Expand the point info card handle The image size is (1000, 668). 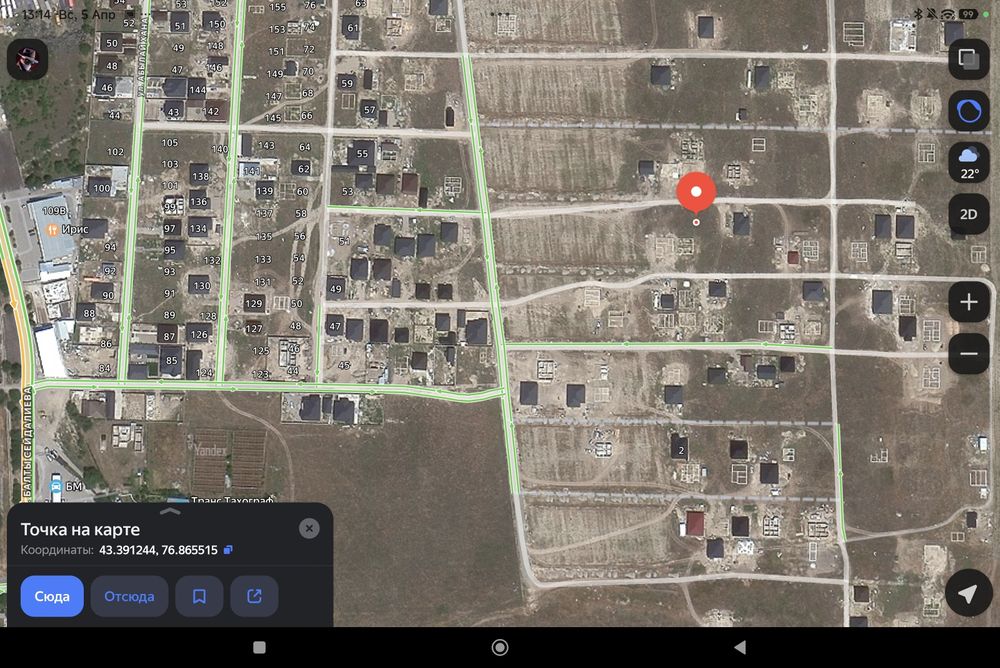(170, 511)
